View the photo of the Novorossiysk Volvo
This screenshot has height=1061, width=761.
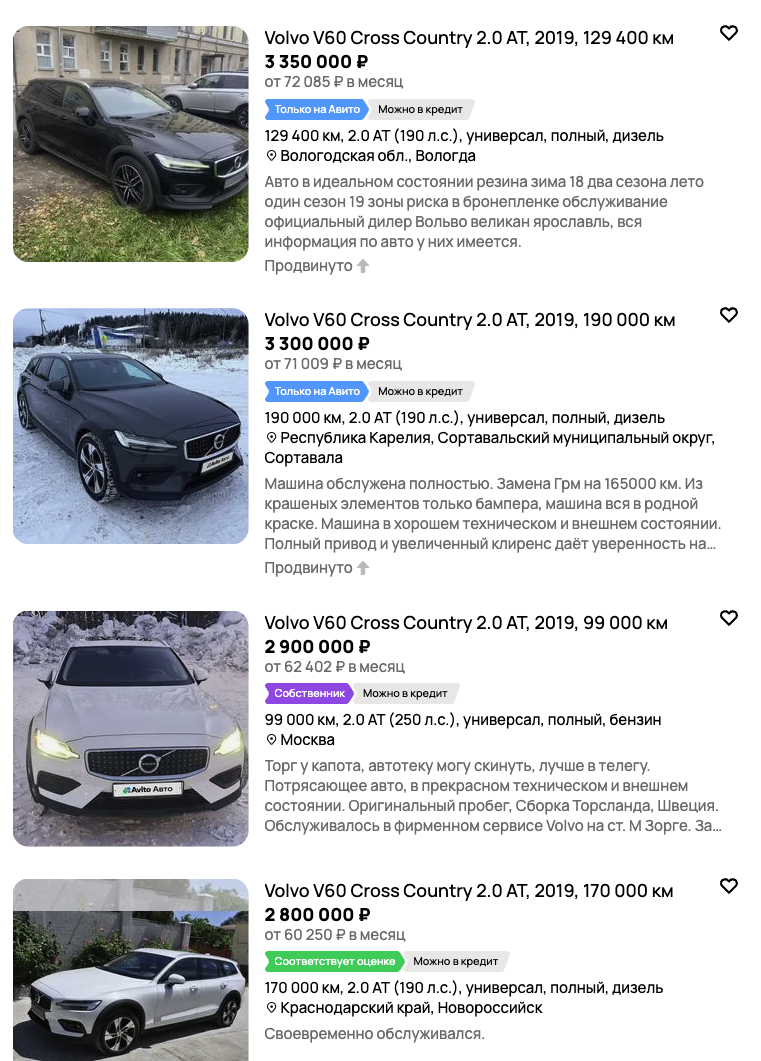pyautogui.click(x=131, y=970)
